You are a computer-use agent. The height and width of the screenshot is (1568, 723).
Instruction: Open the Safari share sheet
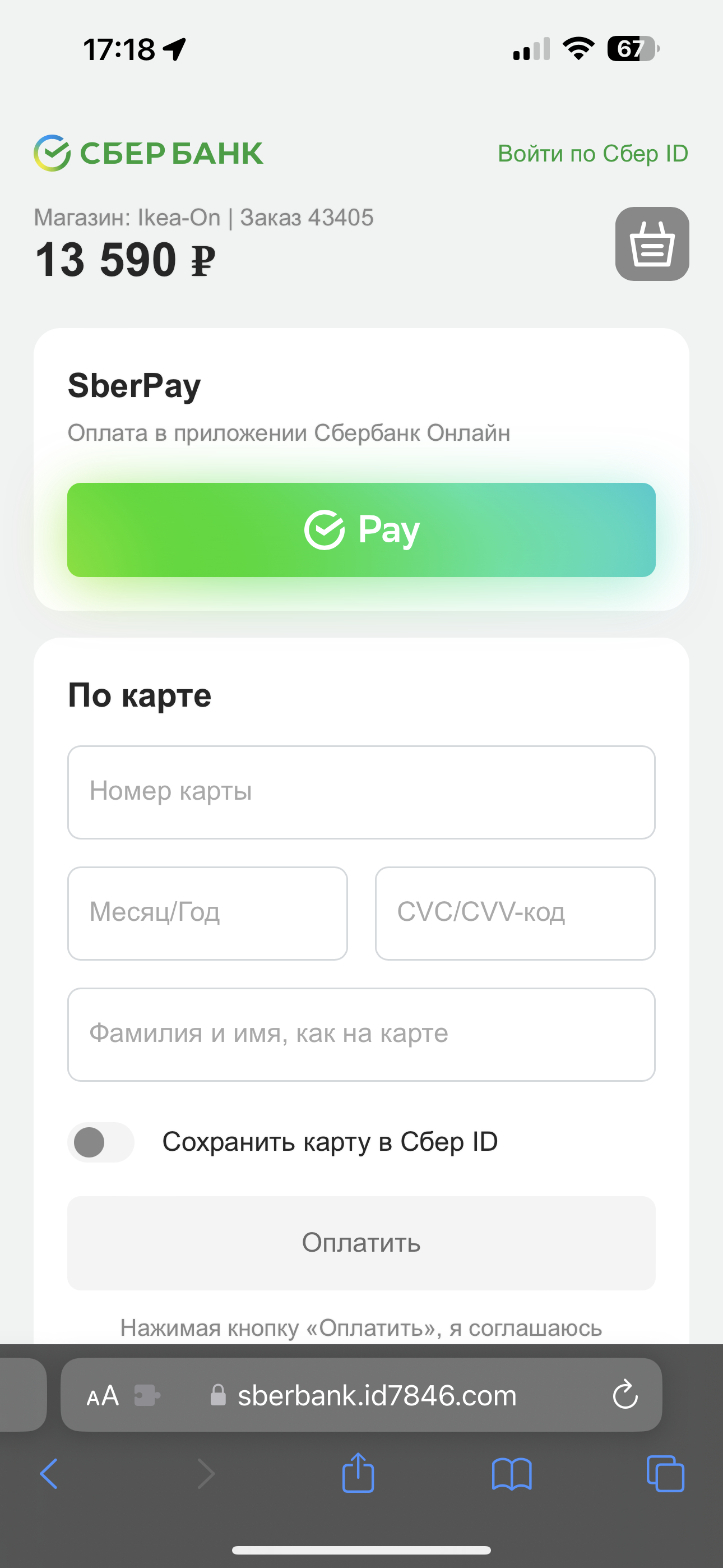tap(358, 1474)
